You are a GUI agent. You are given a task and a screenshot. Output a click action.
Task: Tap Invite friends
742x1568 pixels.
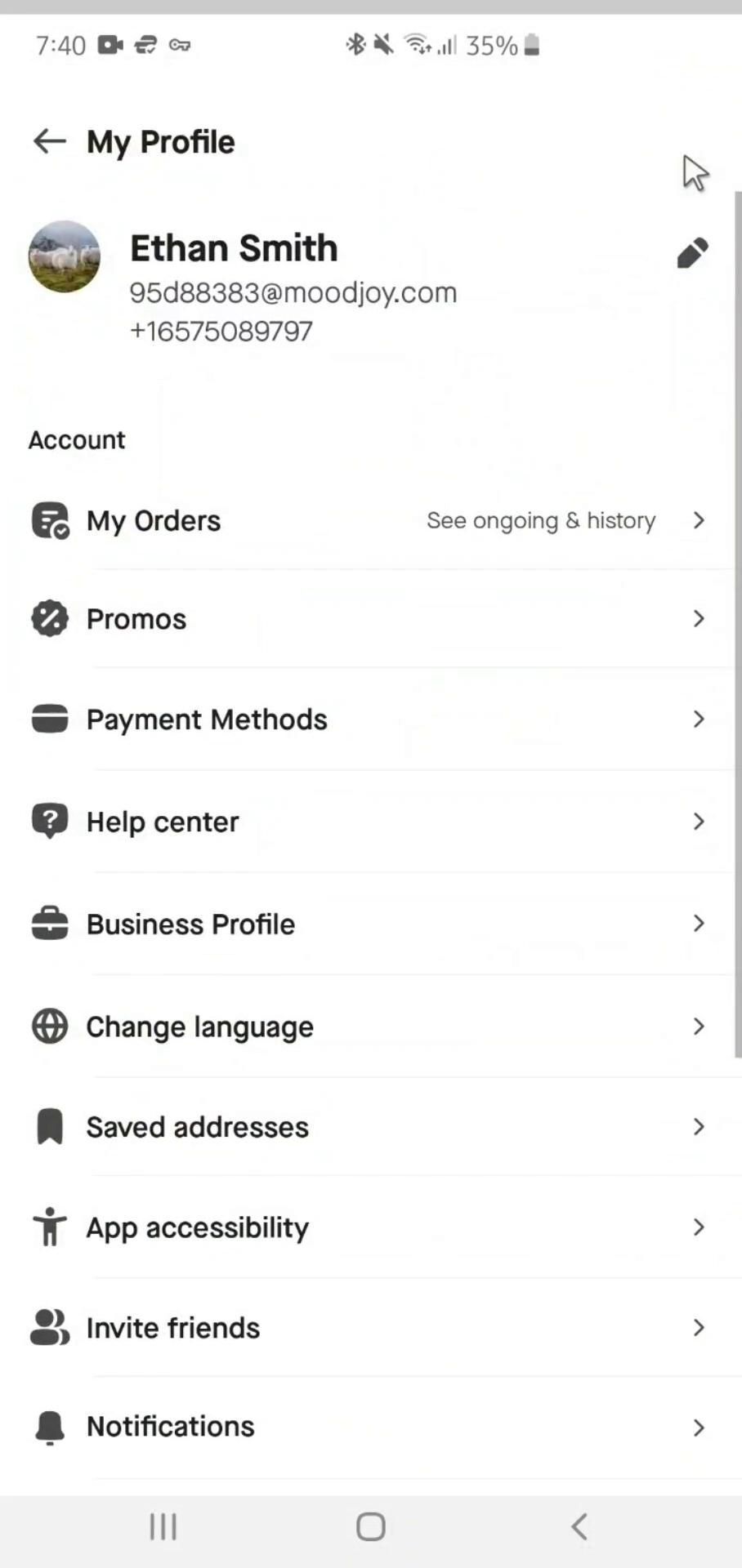pos(368,1328)
